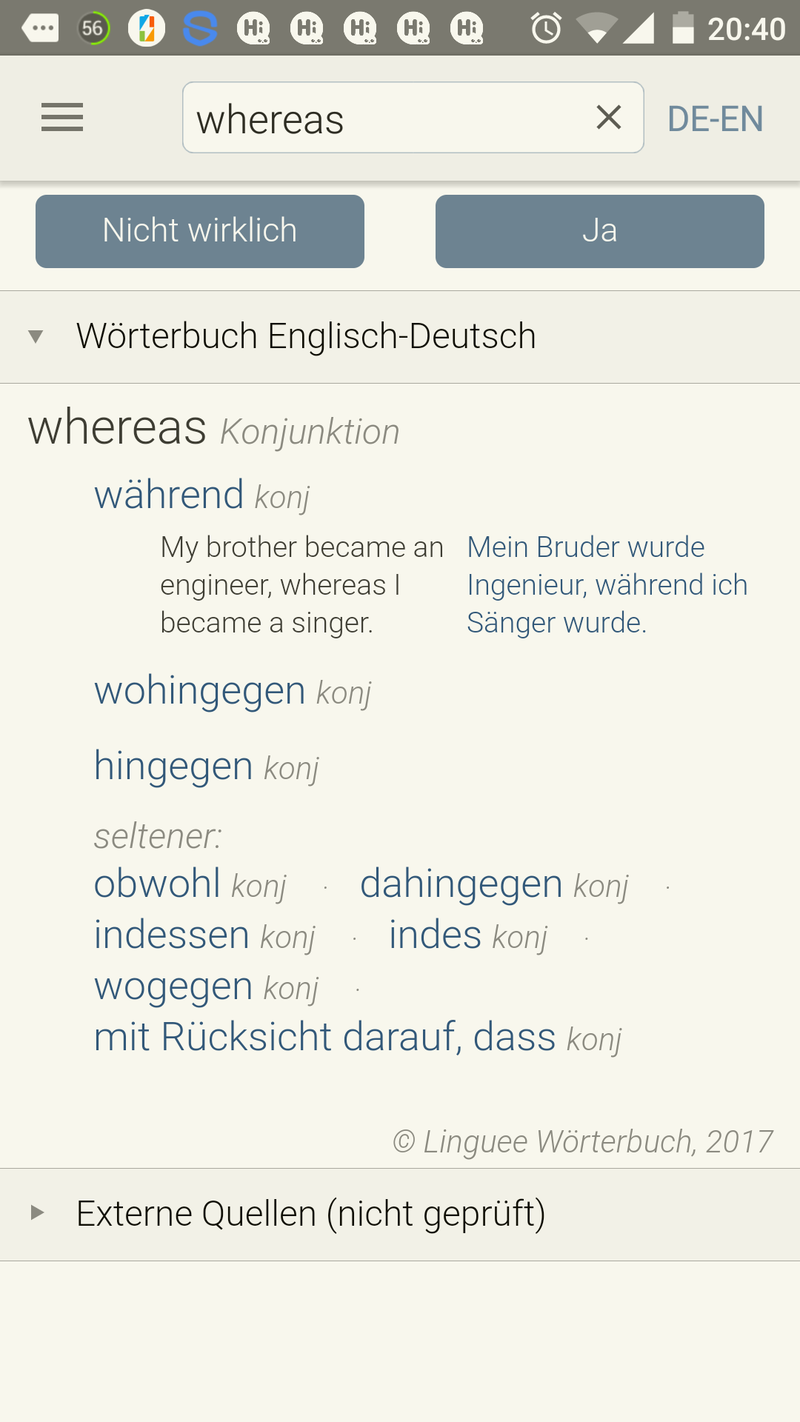Open the entry for 'obwohl'
This screenshot has width=800, height=1422.
157,884
